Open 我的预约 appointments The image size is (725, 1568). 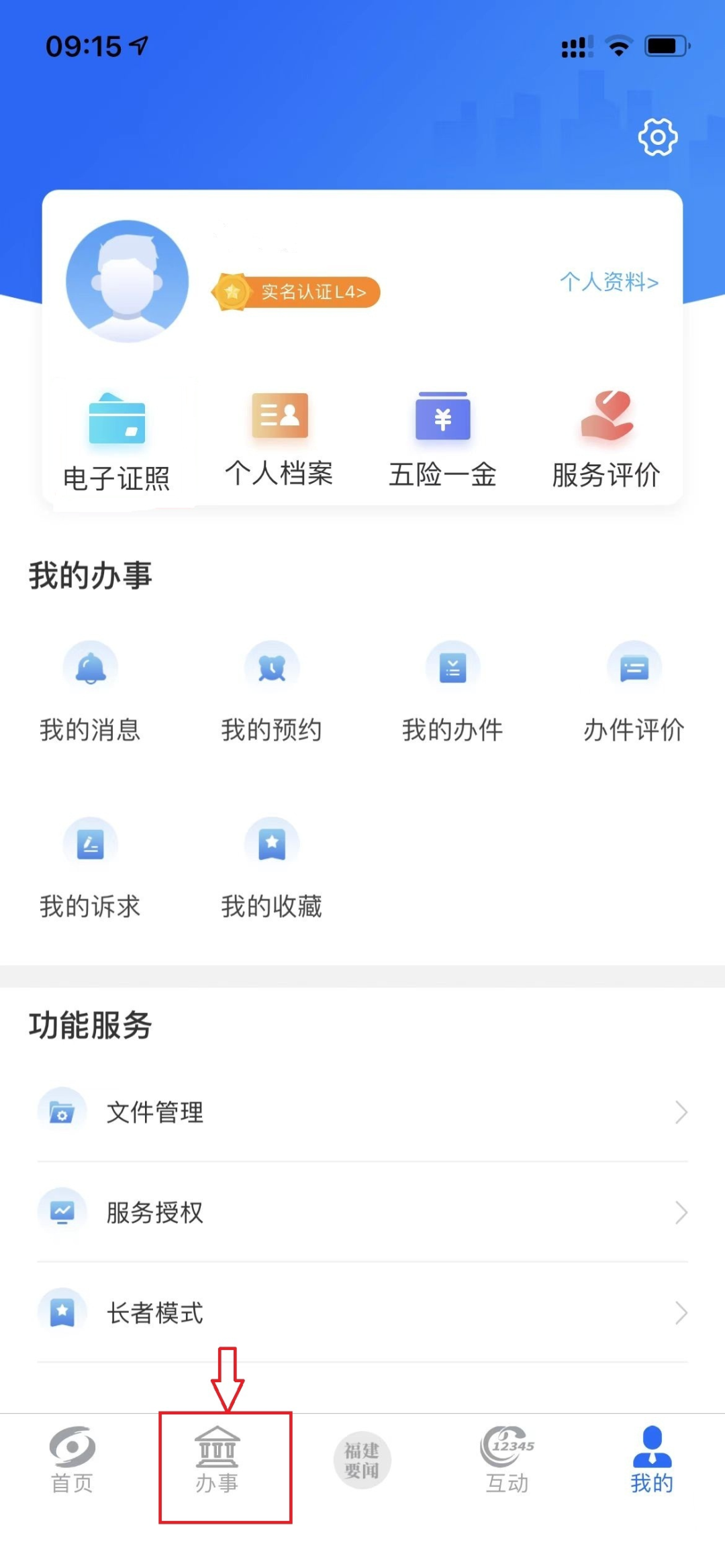272,692
